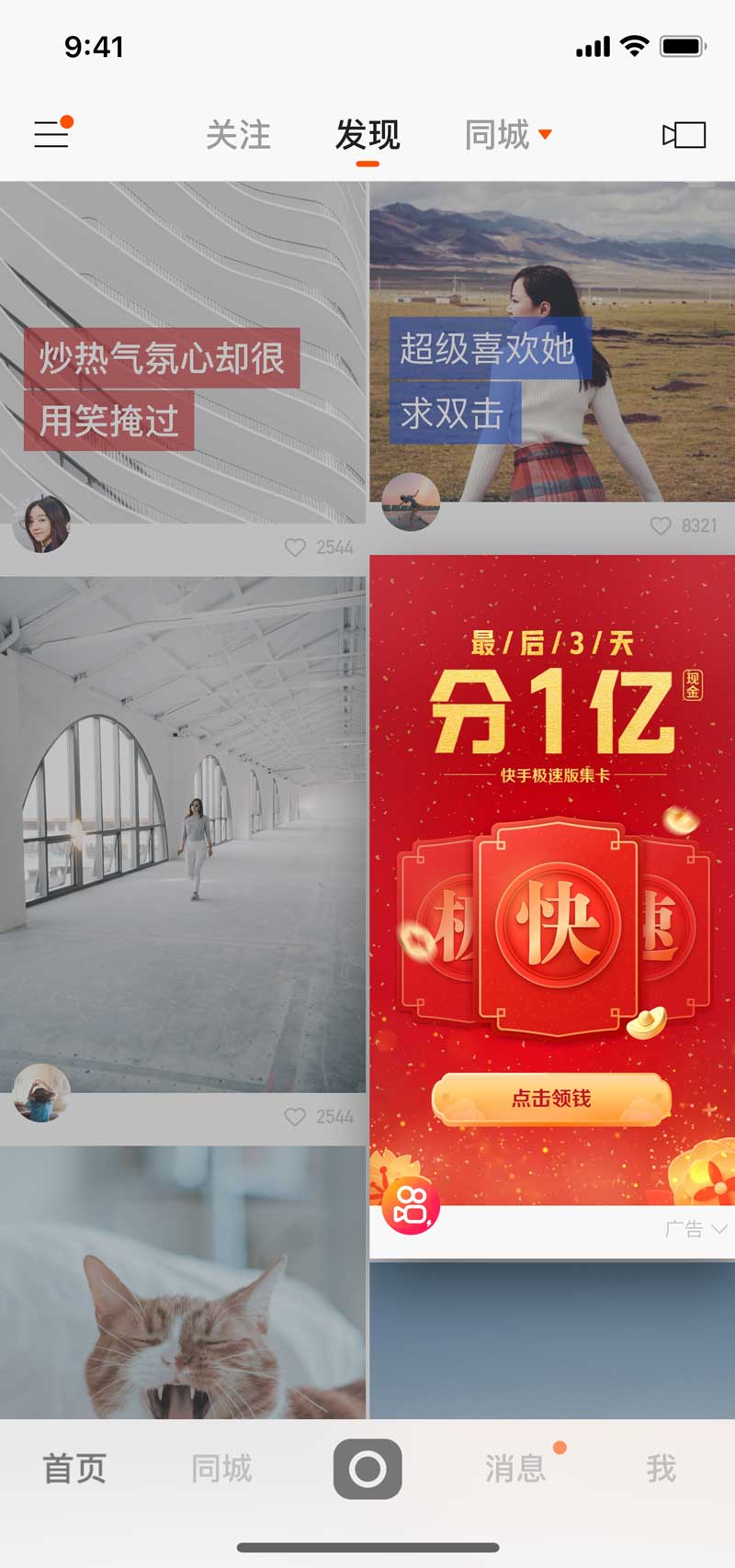The width and height of the screenshot is (735, 1568).
Task: Open the 快手极速版 advertiser logo
Action: tap(411, 1205)
